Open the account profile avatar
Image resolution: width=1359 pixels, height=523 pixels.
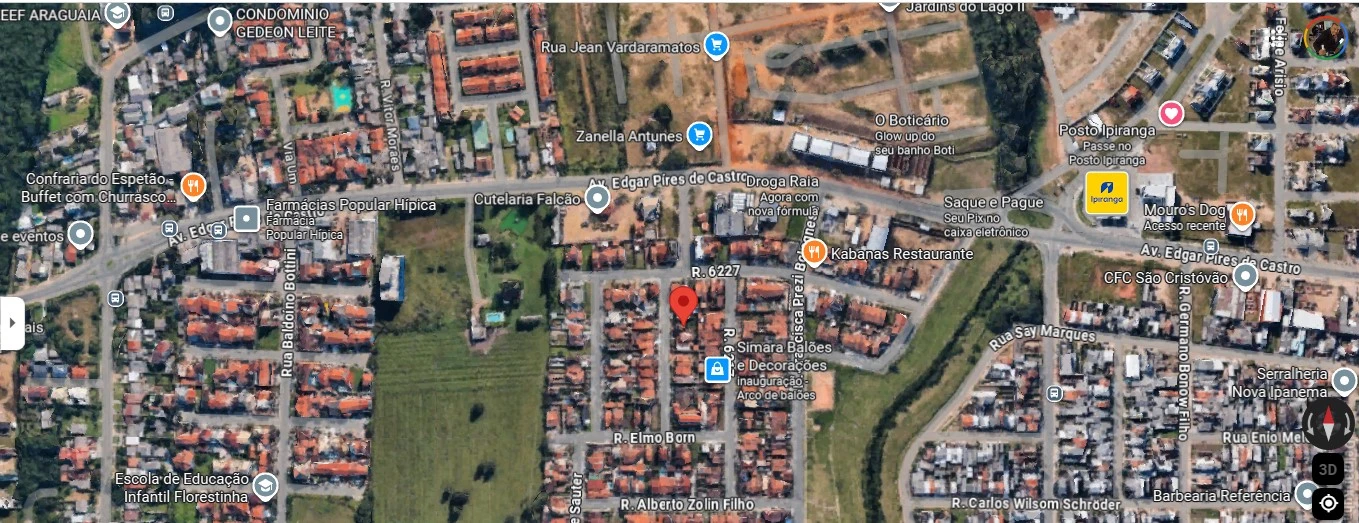click(x=1326, y=37)
